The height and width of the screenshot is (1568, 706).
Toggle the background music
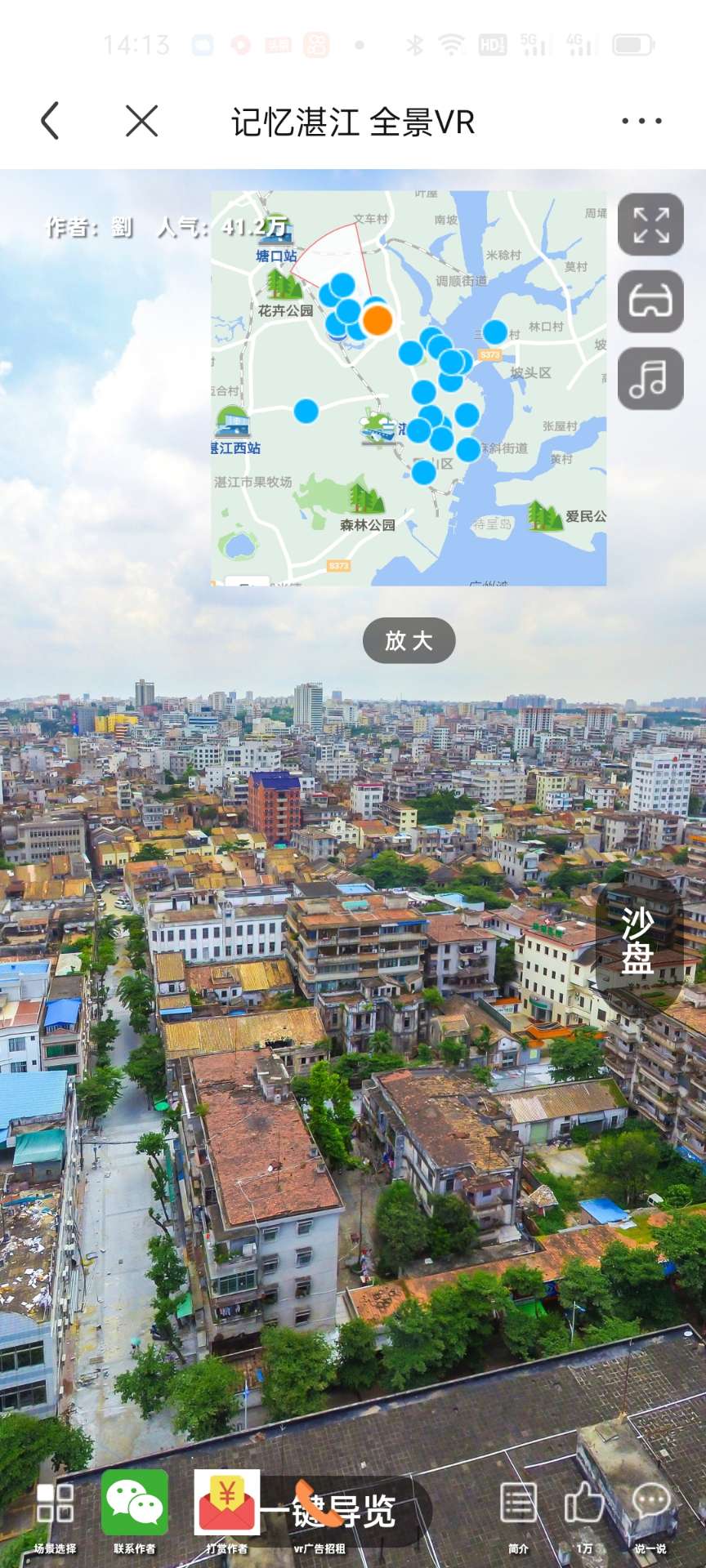650,378
